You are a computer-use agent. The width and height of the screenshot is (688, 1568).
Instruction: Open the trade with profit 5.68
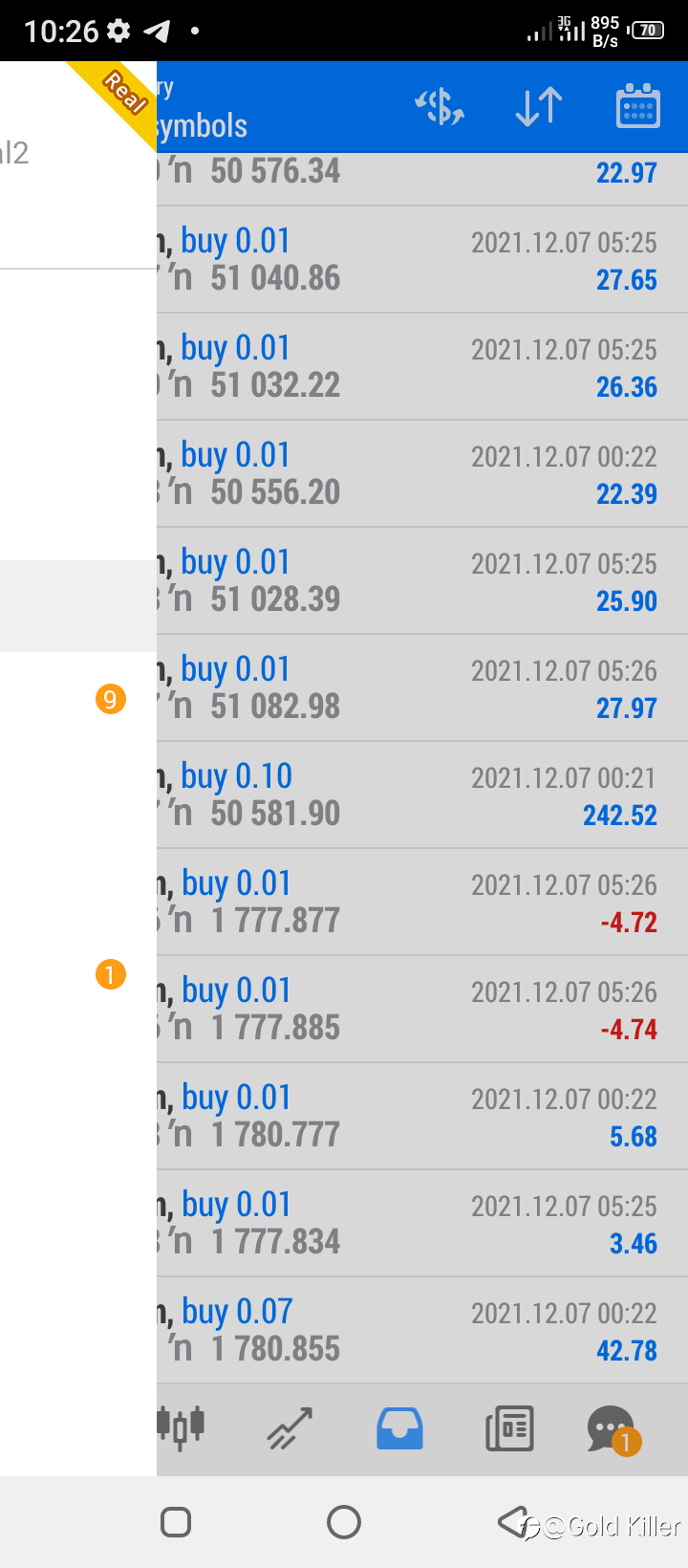[x=422, y=1116]
